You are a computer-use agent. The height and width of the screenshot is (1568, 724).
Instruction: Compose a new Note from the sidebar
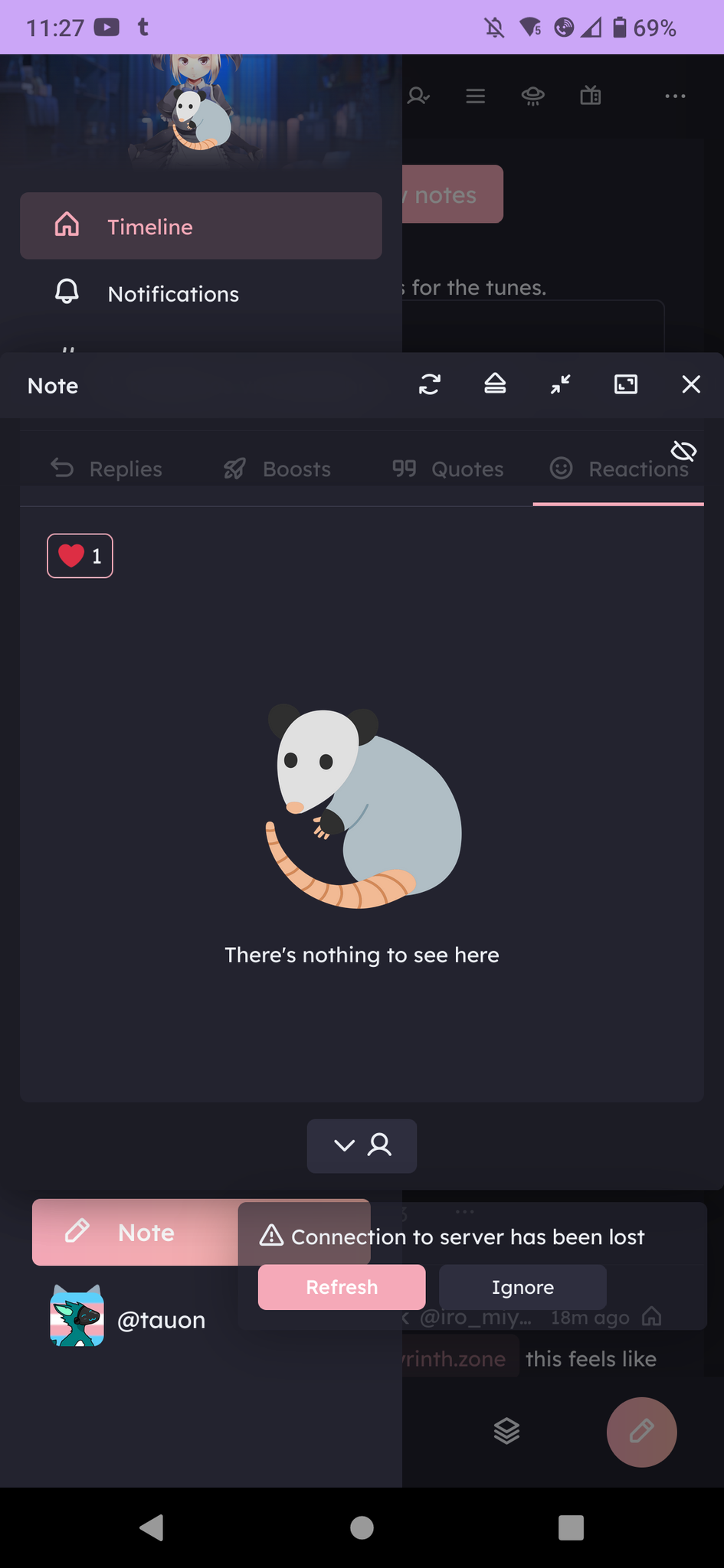(135, 1232)
